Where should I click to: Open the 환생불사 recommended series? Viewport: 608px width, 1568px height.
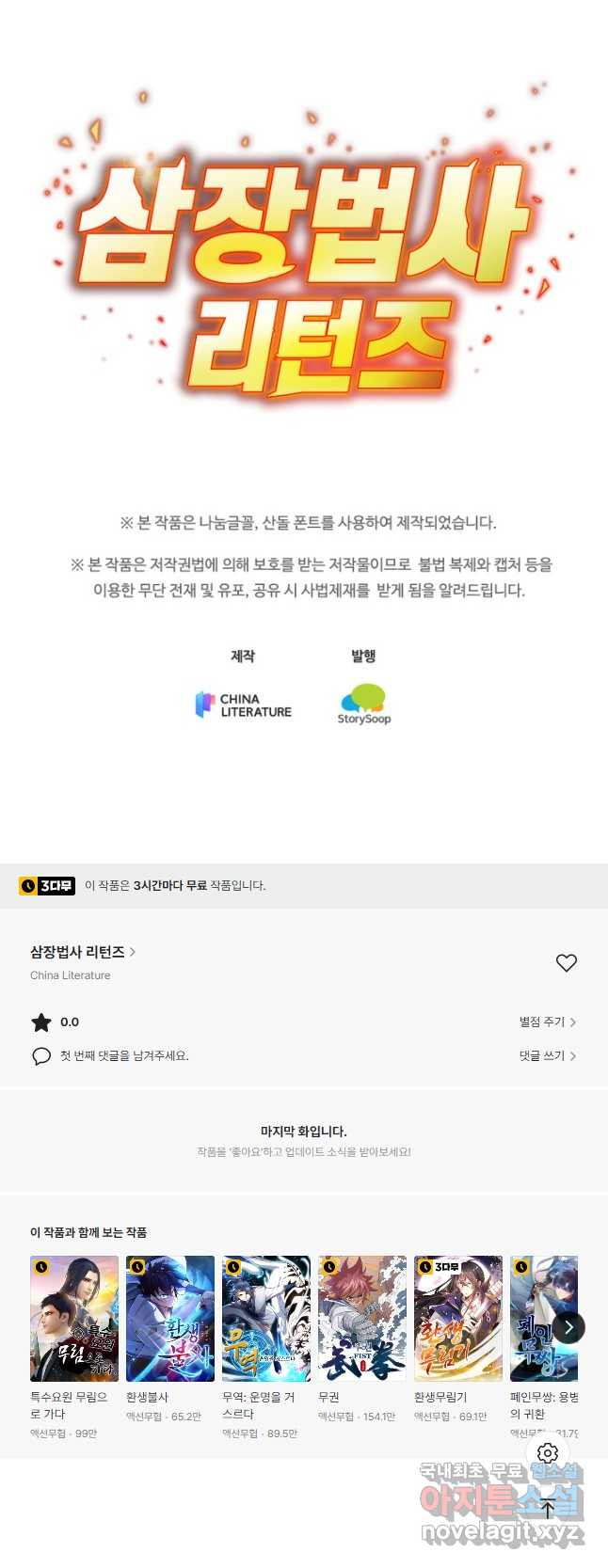(x=170, y=1318)
